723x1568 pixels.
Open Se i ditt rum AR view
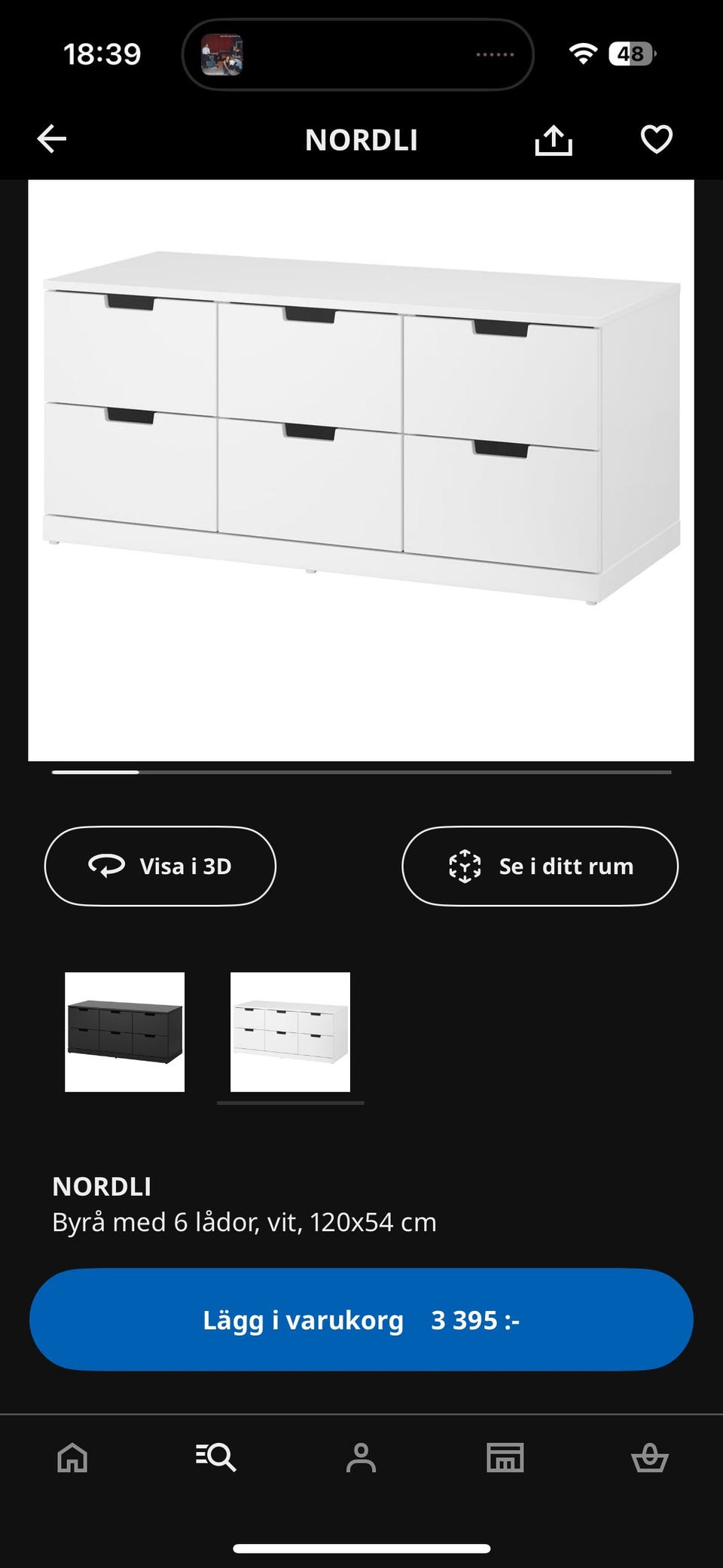click(x=540, y=866)
